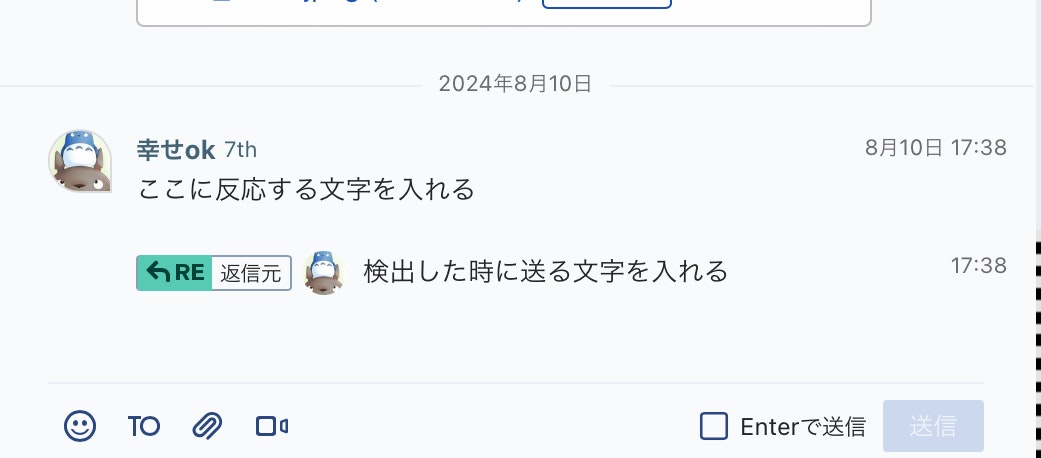This screenshot has height=458, width=1041.
Task: Start a video call via camera icon
Action: (272, 426)
